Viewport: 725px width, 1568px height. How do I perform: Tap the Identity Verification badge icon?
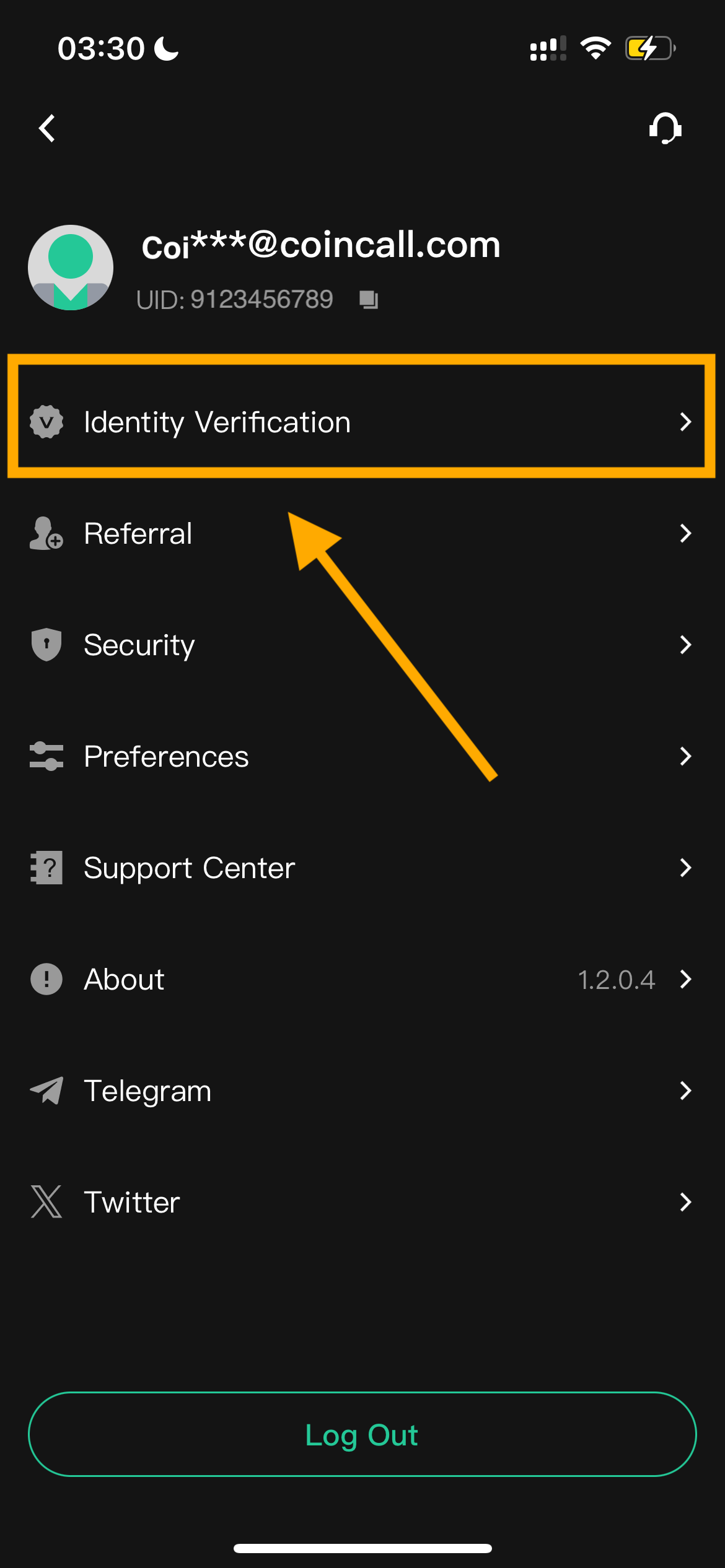pyautogui.click(x=45, y=422)
